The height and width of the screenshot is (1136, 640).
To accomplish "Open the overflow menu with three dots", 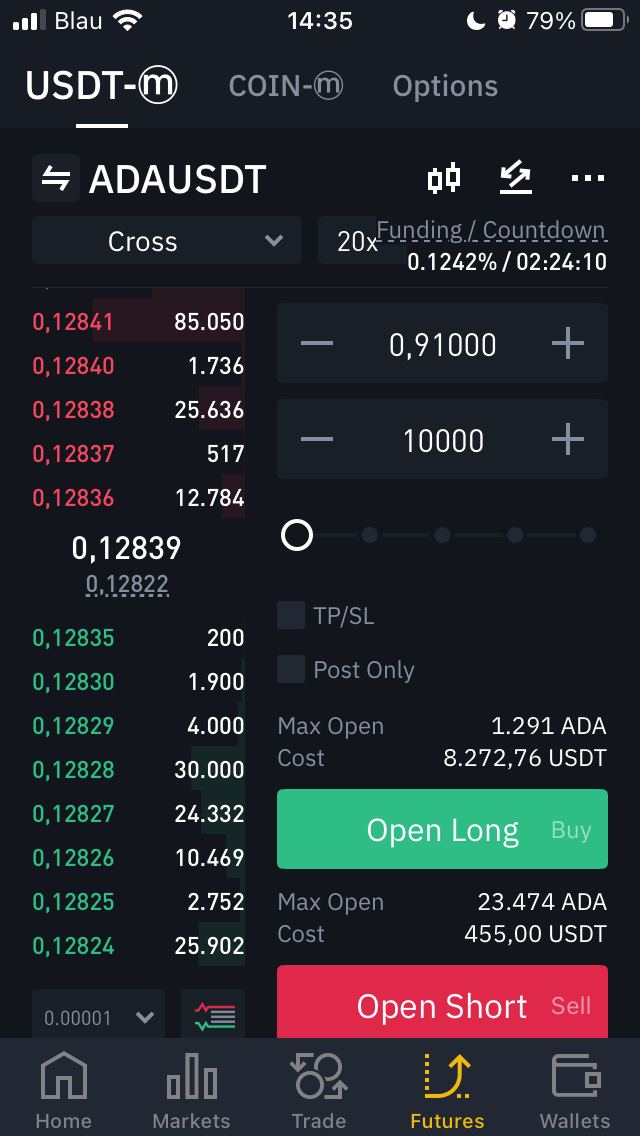I will tap(588, 178).
